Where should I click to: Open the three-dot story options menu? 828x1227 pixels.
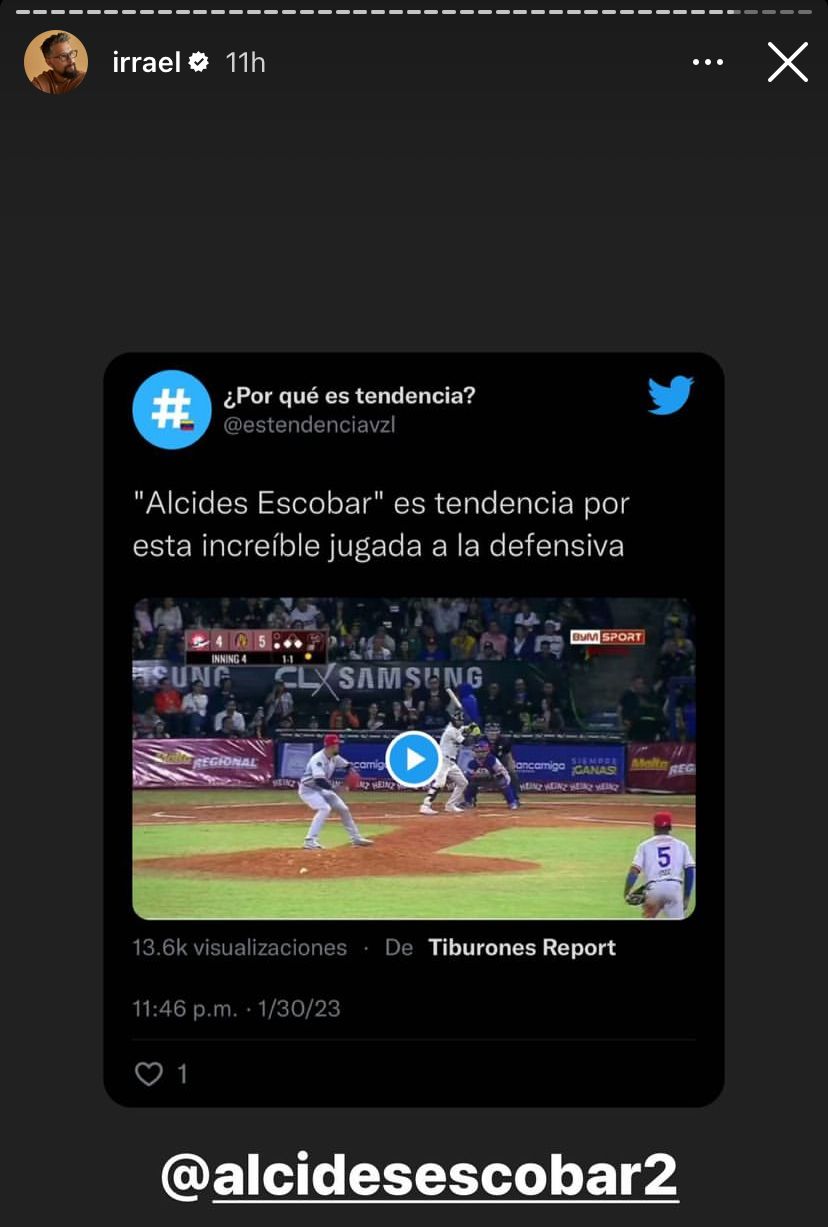point(707,62)
